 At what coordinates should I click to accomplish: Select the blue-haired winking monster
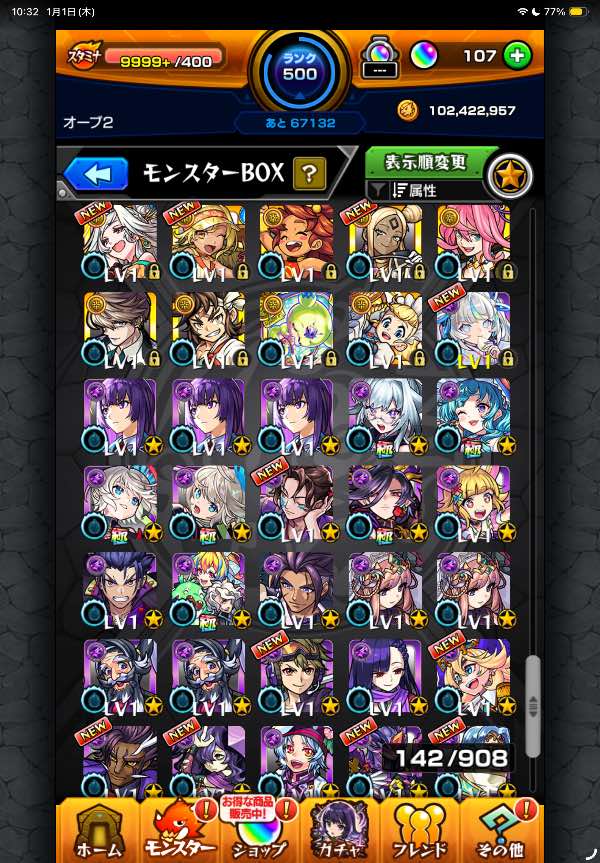(x=472, y=416)
